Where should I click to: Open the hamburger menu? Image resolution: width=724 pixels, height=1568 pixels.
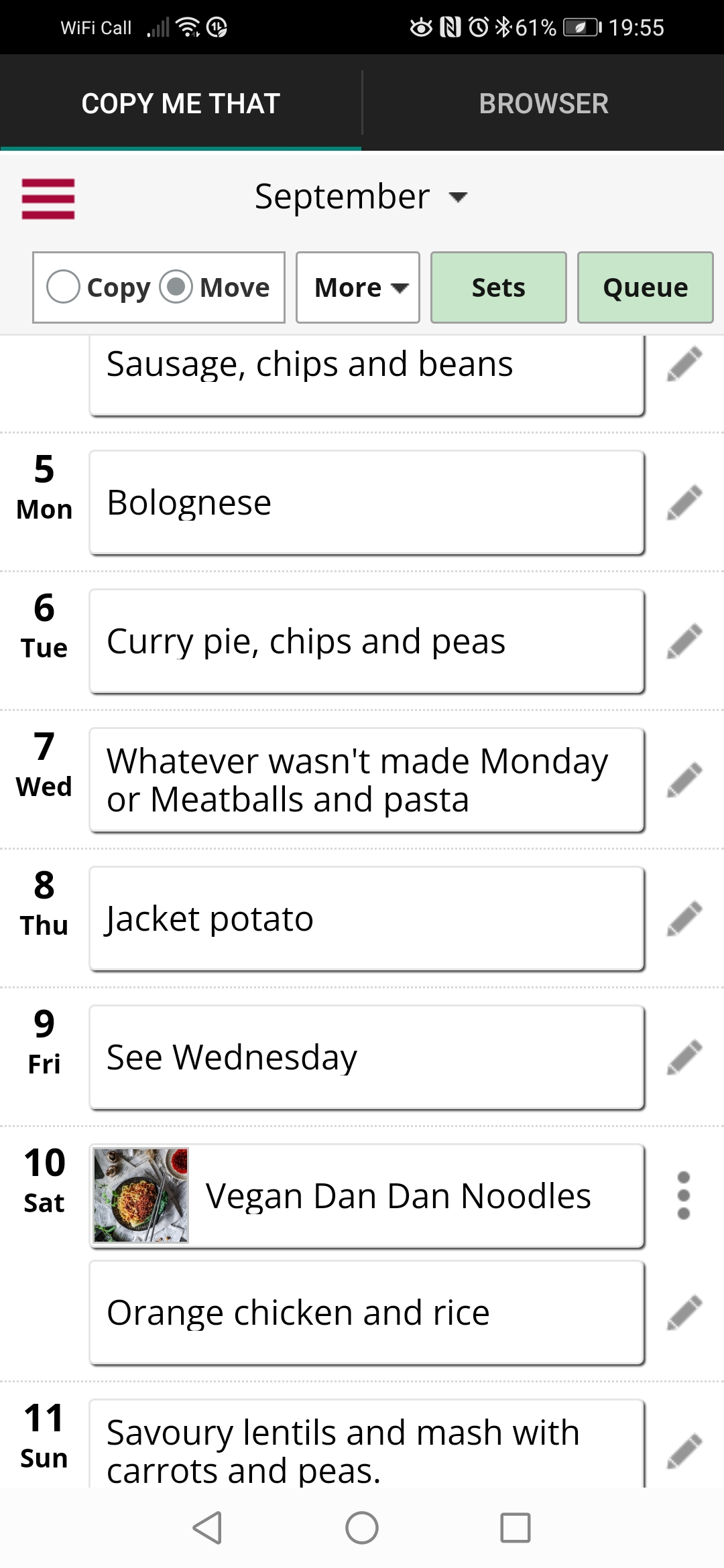(48, 198)
